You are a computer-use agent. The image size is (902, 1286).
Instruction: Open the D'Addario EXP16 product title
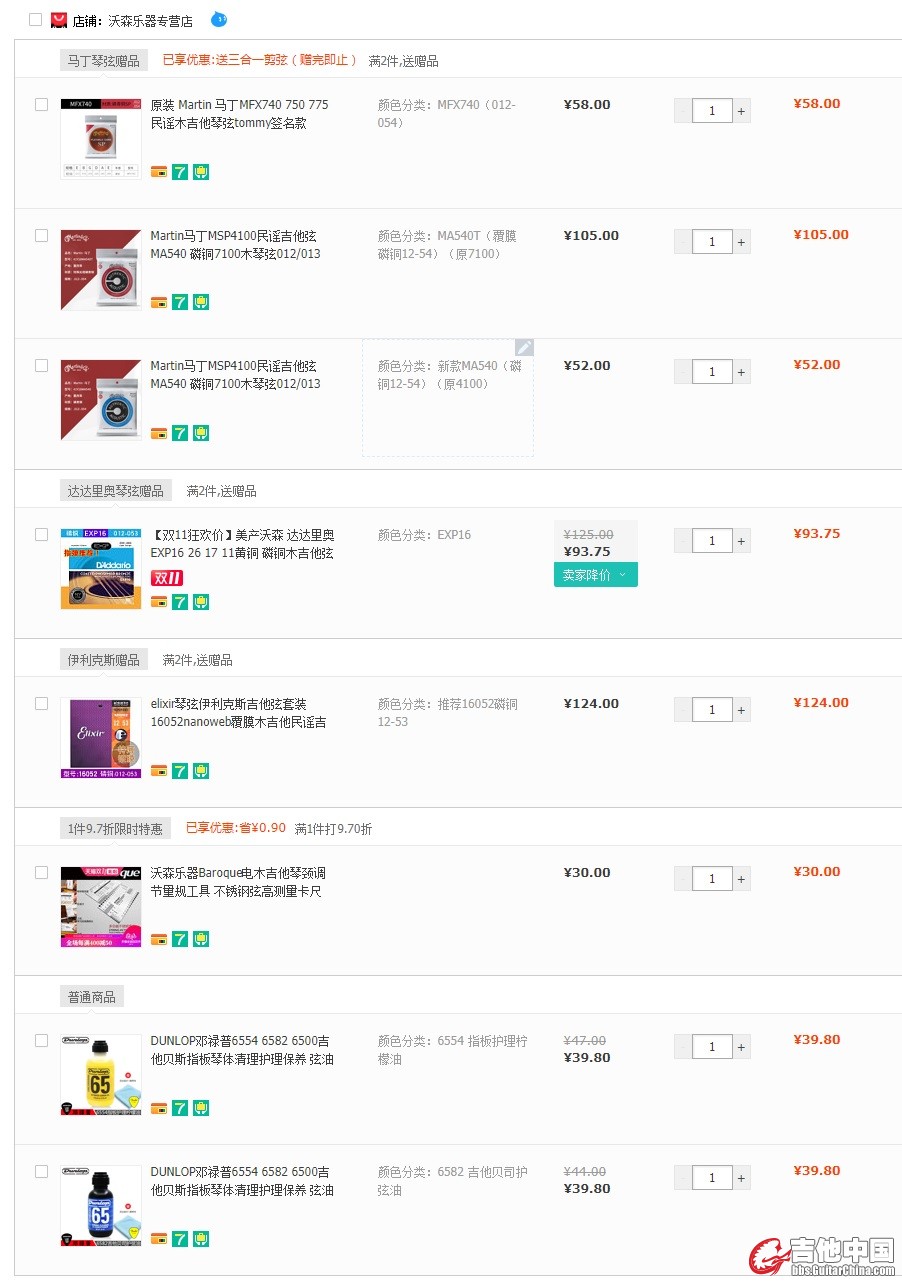(242, 544)
